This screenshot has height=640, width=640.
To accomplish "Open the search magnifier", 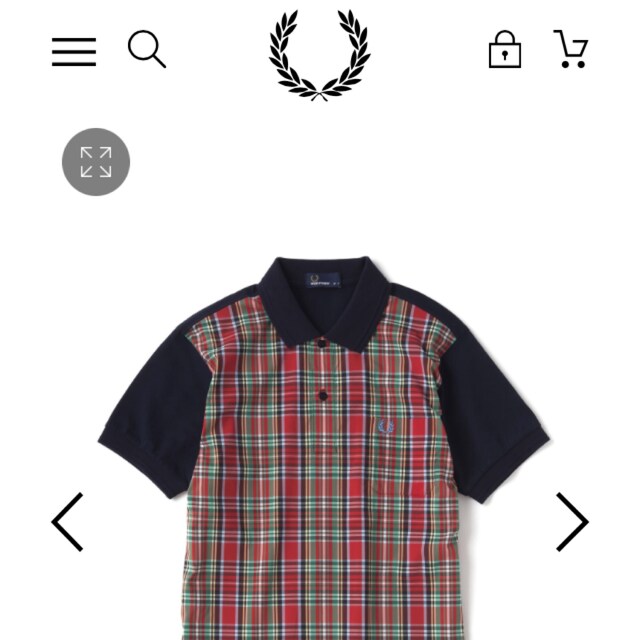I will point(146,49).
